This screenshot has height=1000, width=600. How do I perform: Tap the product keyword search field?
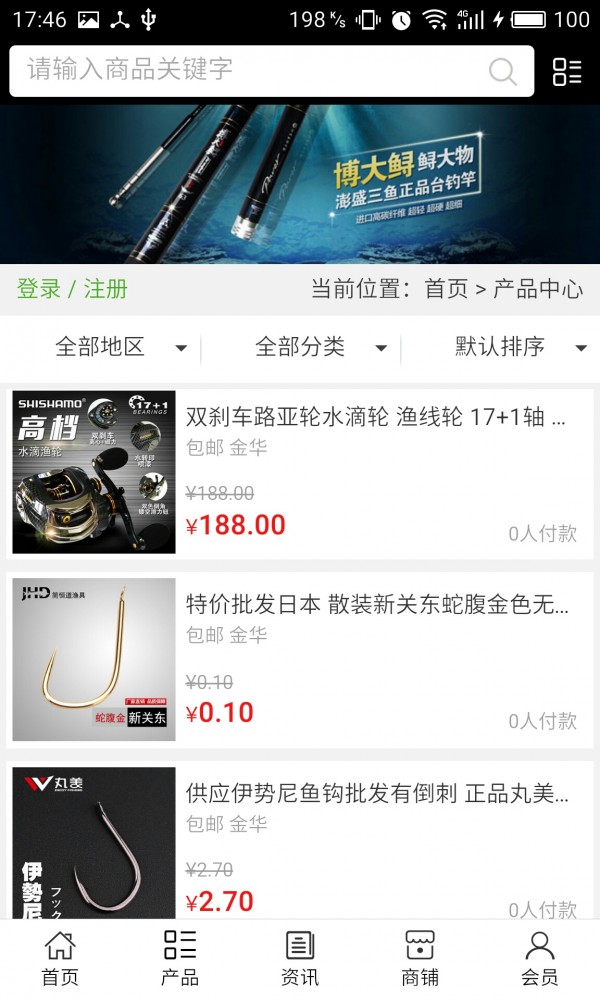pyautogui.click(x=250, y=70)
